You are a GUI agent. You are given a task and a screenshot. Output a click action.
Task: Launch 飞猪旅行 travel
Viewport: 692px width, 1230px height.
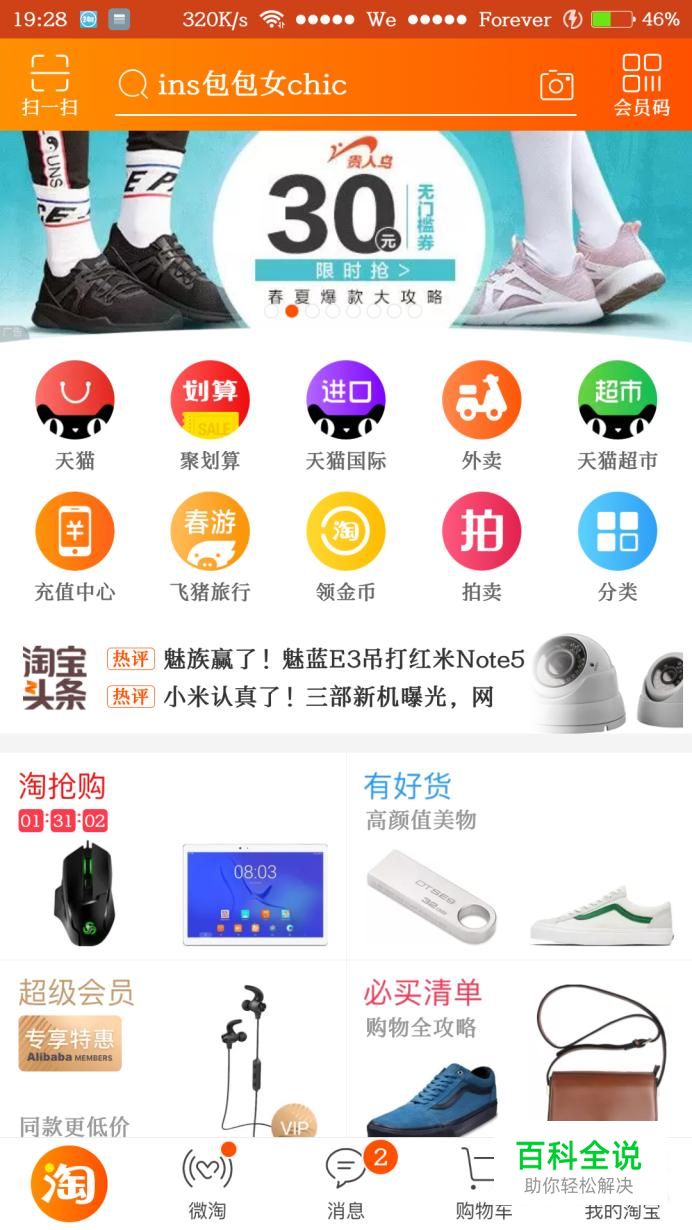(210, 546)
